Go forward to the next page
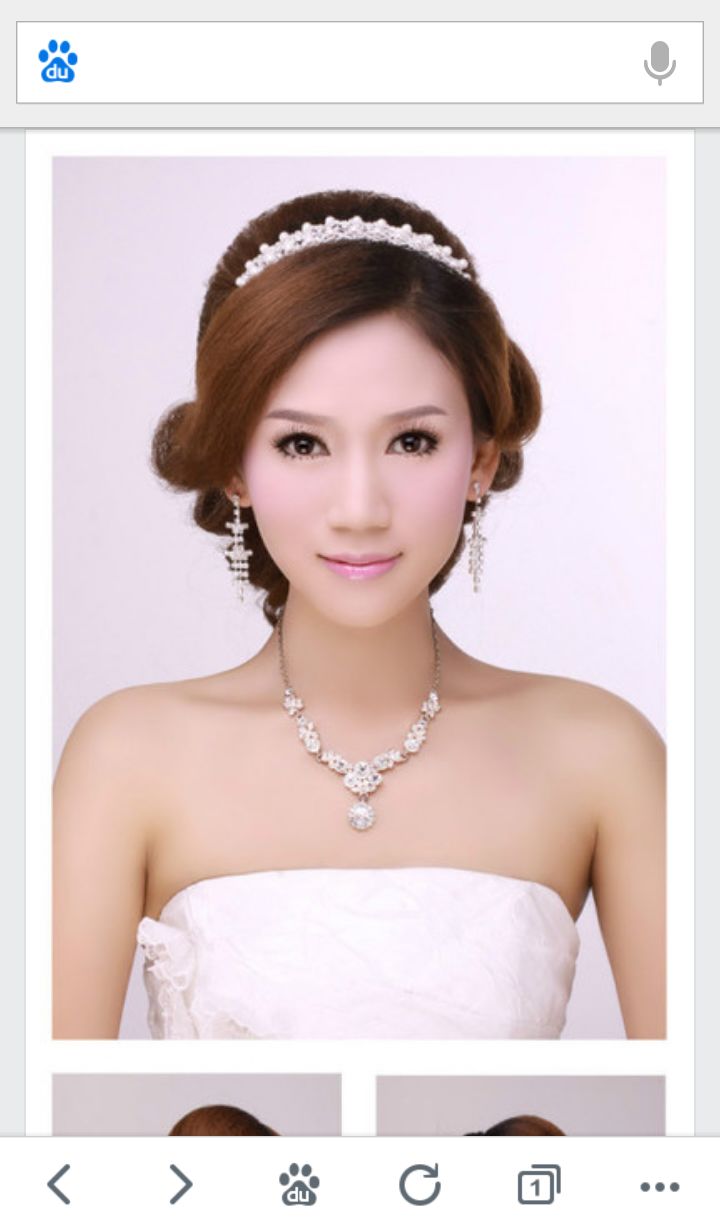Screen dimensions: 720x1230 pos(180,1185)
